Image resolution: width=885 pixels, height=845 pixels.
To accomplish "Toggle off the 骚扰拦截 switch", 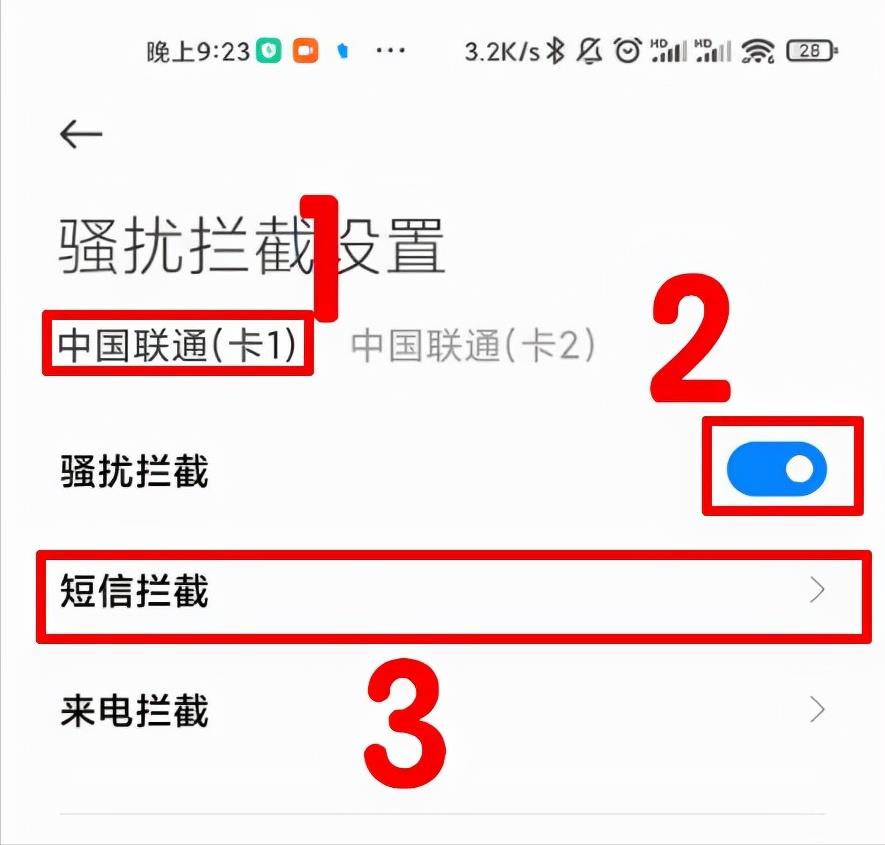I will tap(777, 470).
